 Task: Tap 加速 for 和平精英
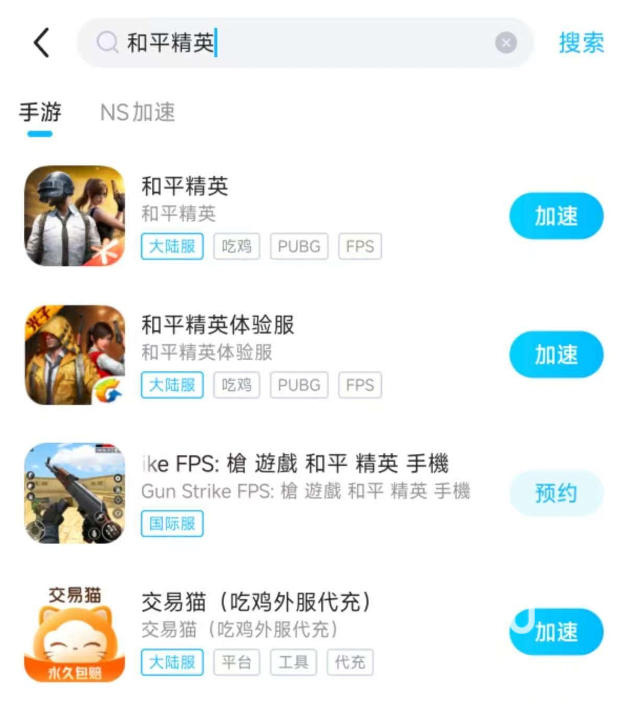(556, 216)
